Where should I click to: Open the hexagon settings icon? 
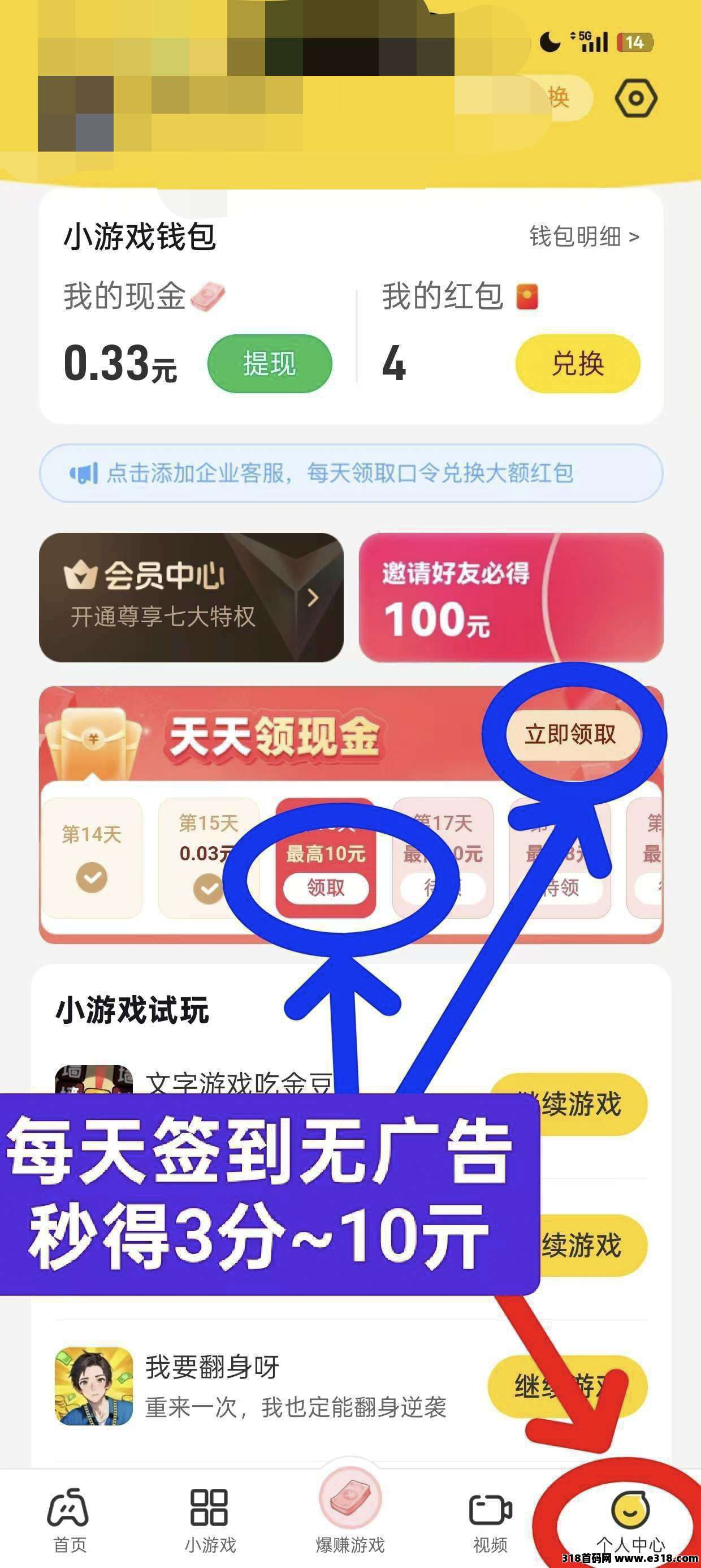click(x=635, y=98)
